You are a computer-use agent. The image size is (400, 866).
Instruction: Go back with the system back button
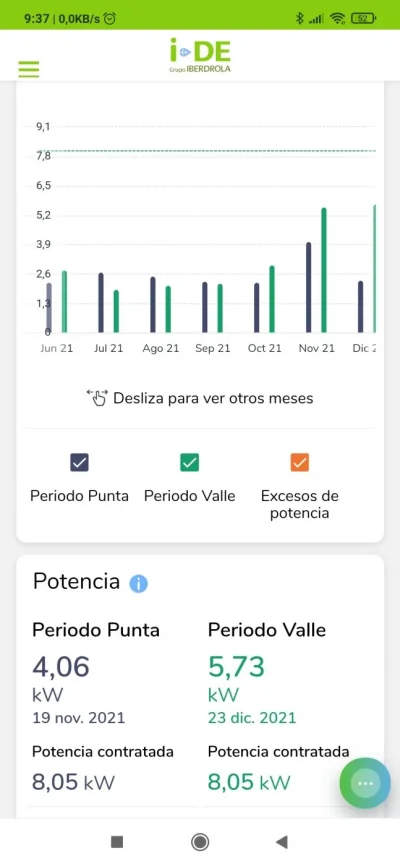tap(282, 842)
